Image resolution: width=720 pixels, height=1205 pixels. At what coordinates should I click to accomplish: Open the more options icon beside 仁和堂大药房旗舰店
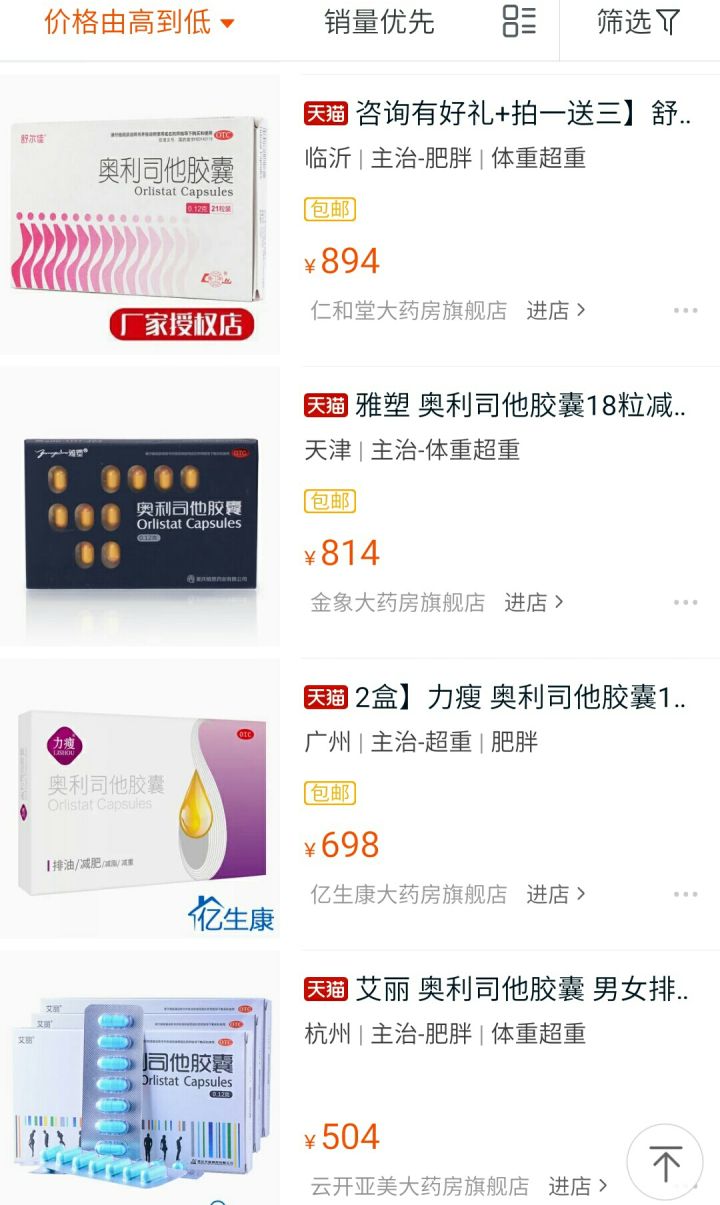[x=686, y=310]
